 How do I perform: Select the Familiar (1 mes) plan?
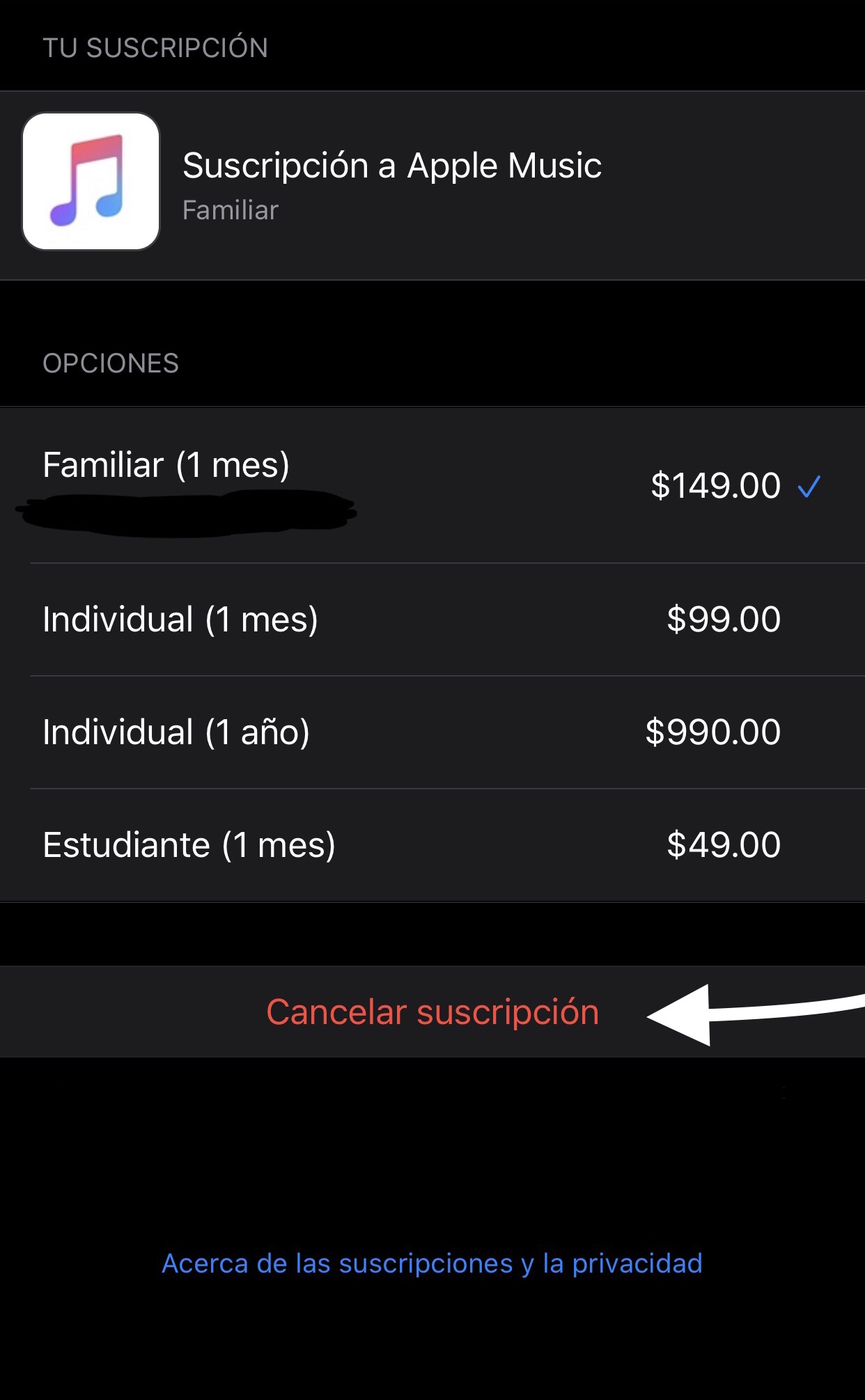432,485
